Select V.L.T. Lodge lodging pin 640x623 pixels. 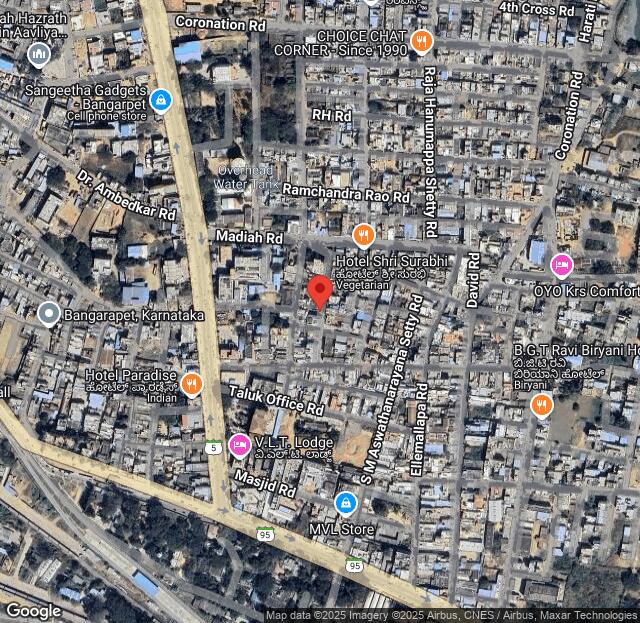240,444
